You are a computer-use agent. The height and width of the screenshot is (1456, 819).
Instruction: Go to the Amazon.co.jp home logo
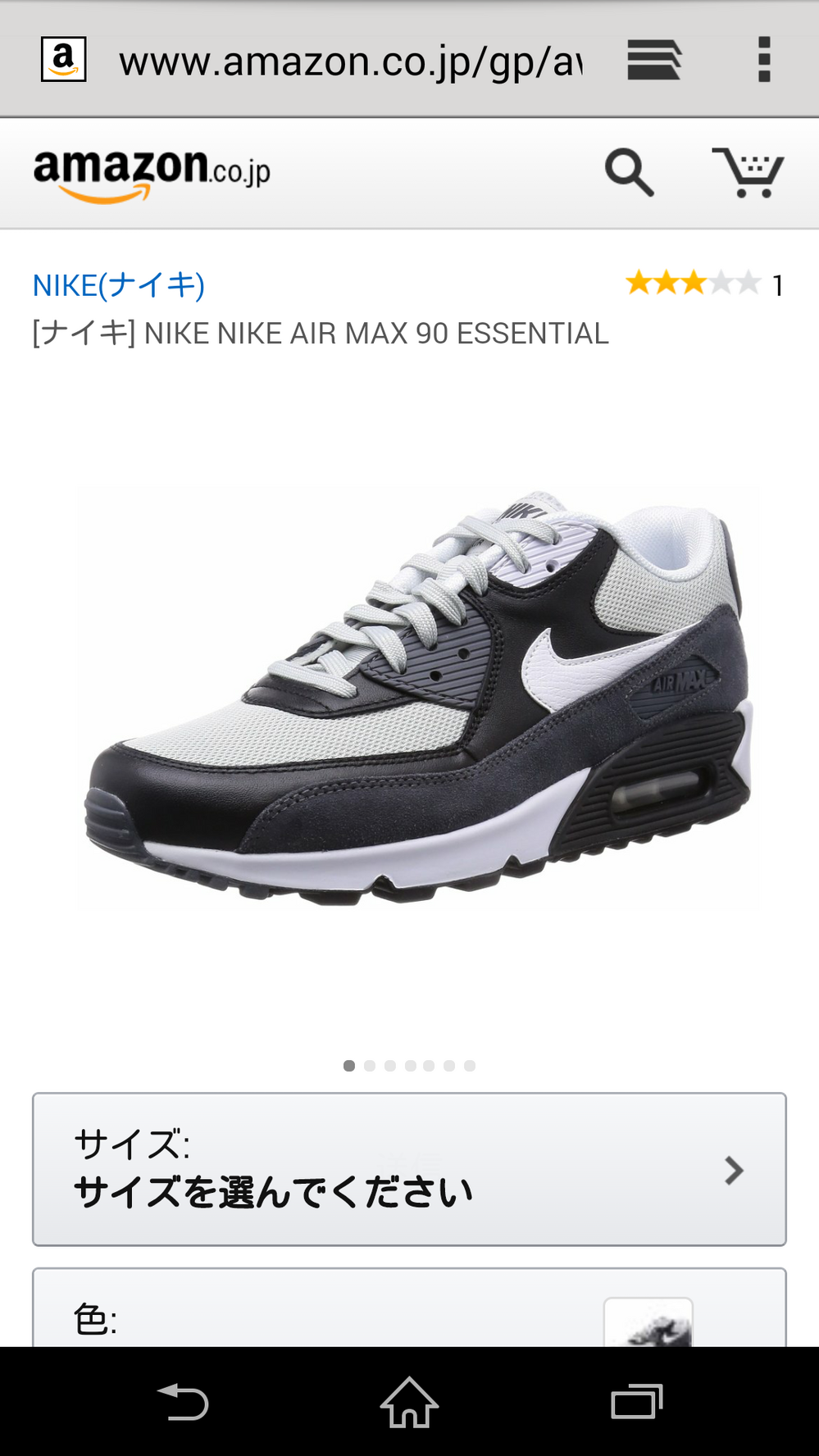[152, 174]
